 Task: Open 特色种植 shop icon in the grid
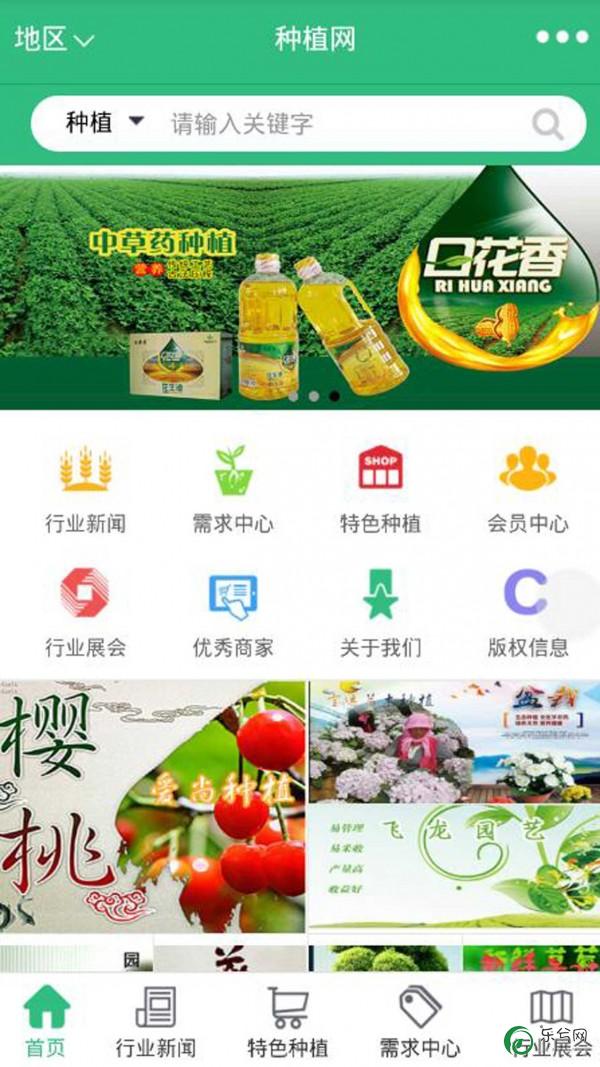pyautogui.click(x=380, y=489)
